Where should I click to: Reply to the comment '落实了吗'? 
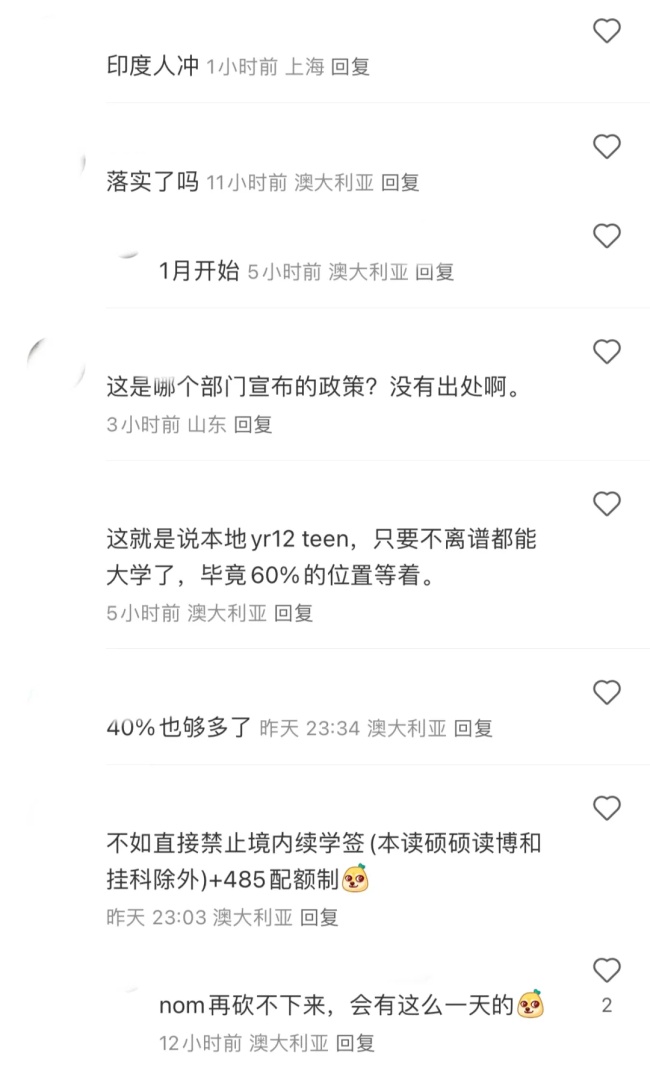pyautogui.click(x=400, y=183)
